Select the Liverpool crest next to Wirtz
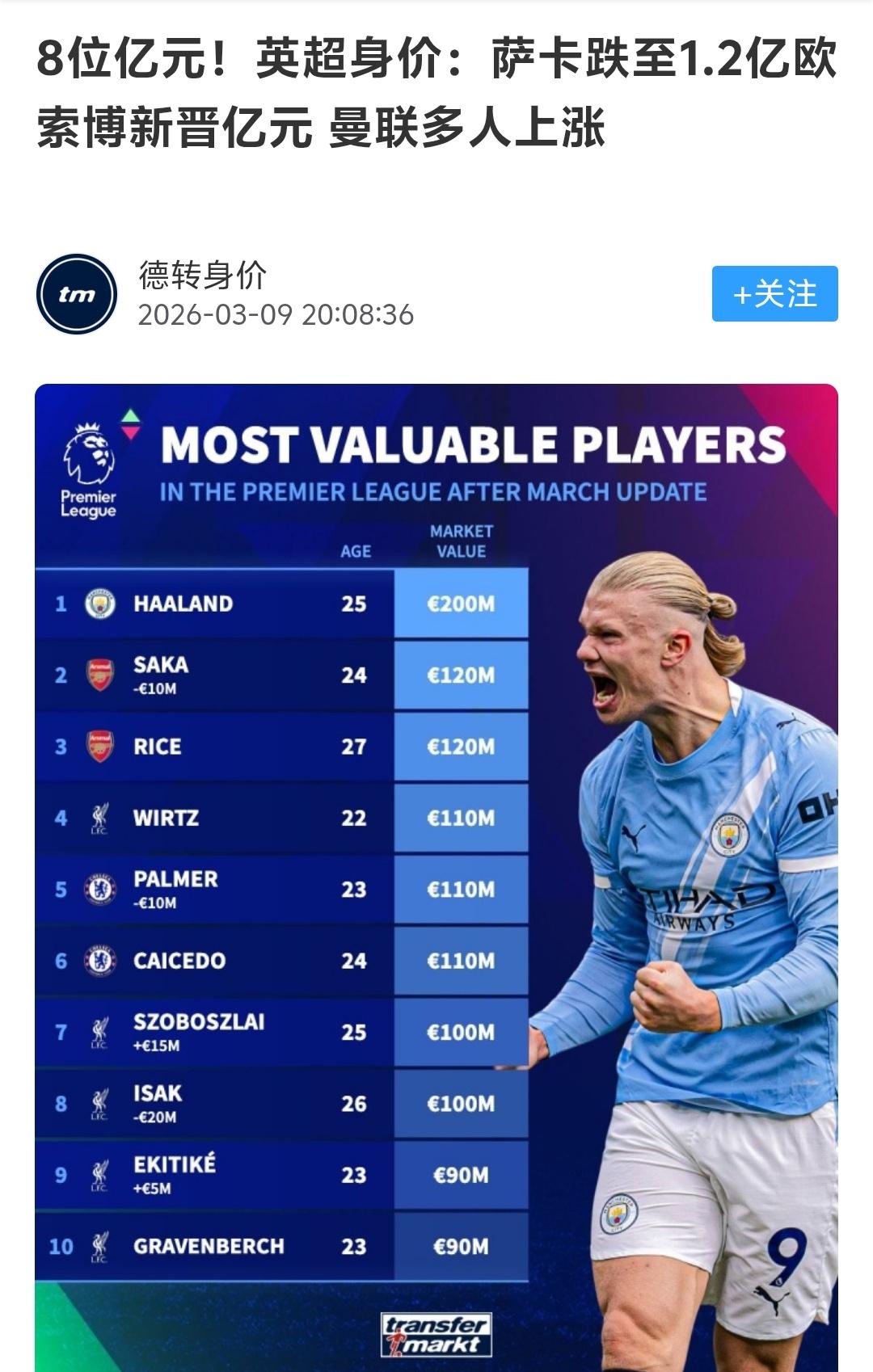 click(x=99, y=817)
